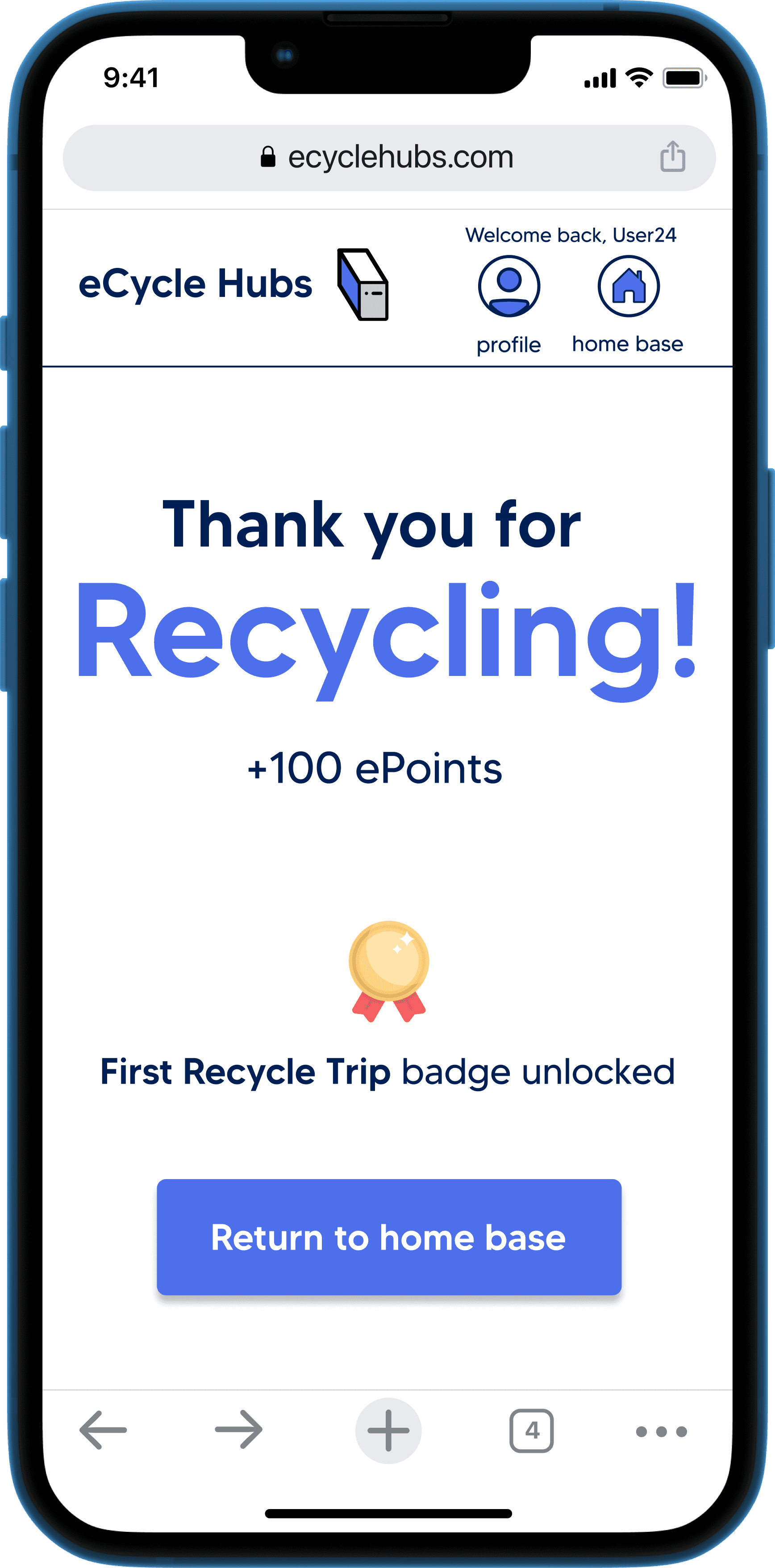
Task: Go back in the browser
Action: coord(103,1430)
